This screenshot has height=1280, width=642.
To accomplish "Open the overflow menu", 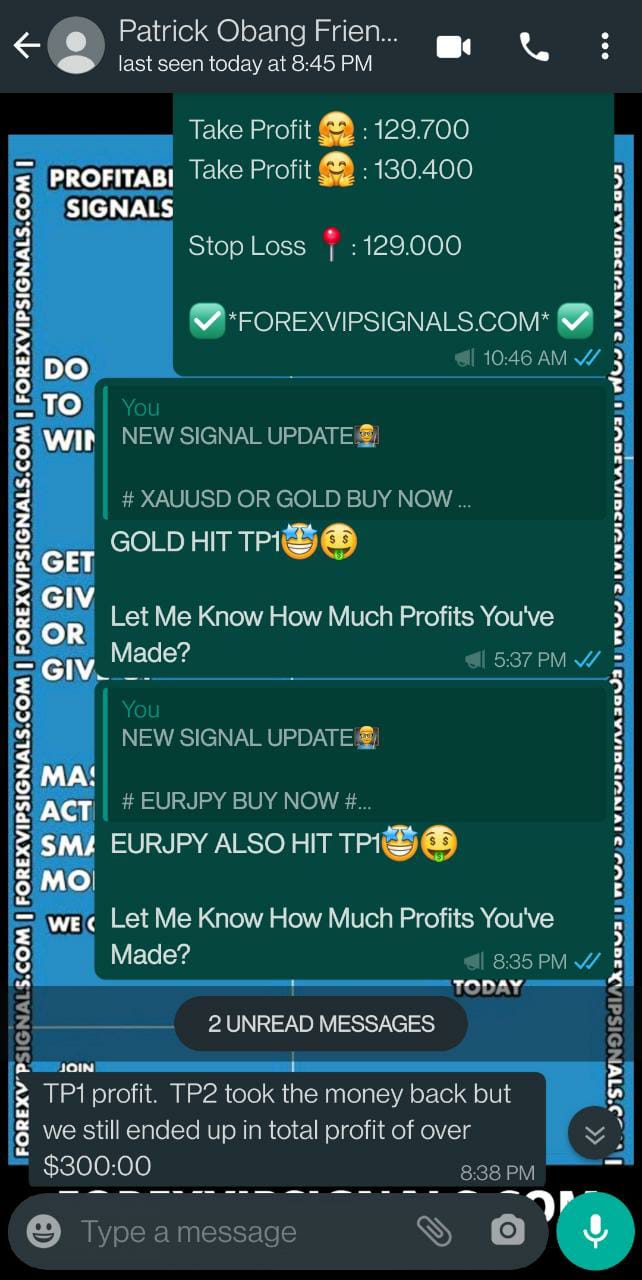I will tap(605, 46).
